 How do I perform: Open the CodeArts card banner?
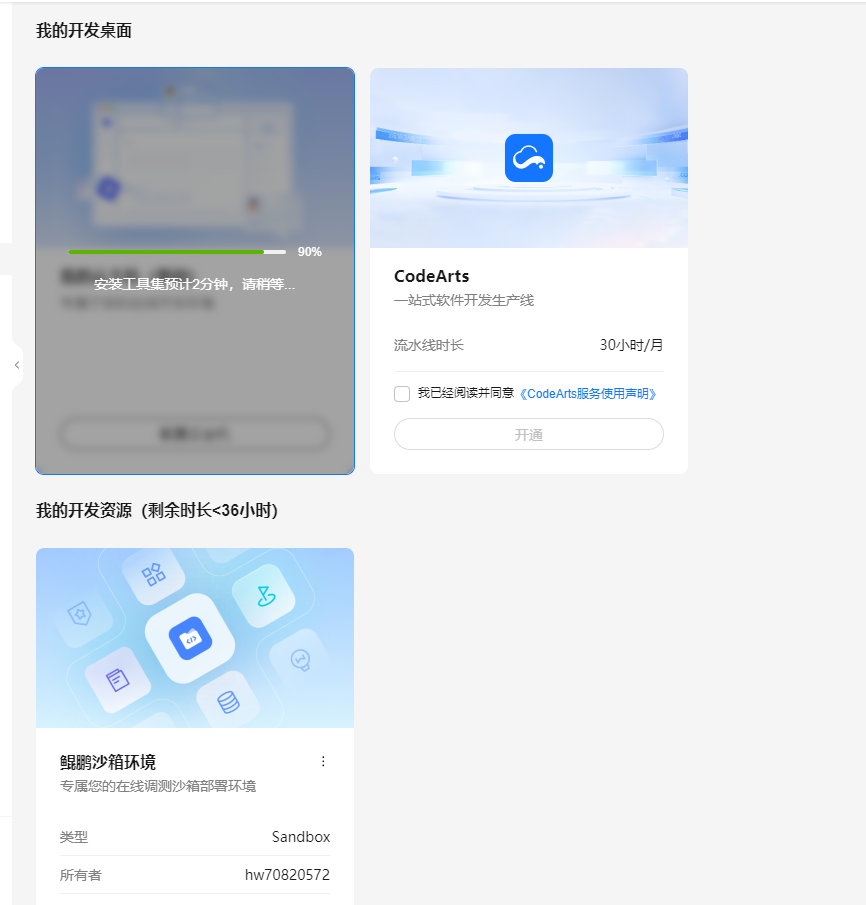(x=528, y=158)
